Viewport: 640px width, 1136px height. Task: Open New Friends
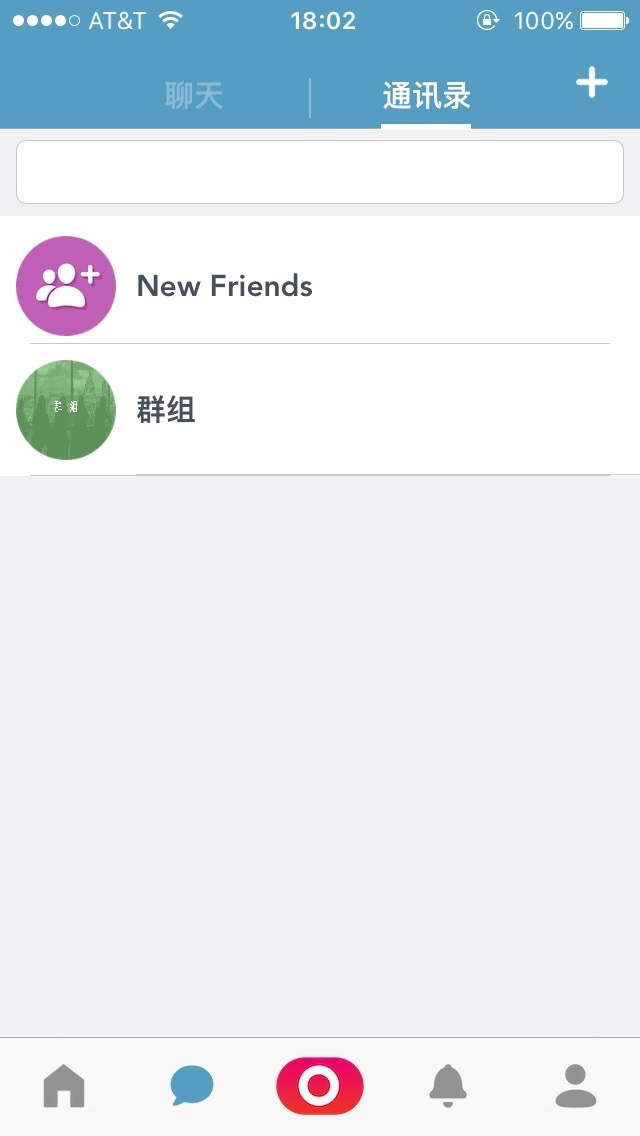(320, 286)
